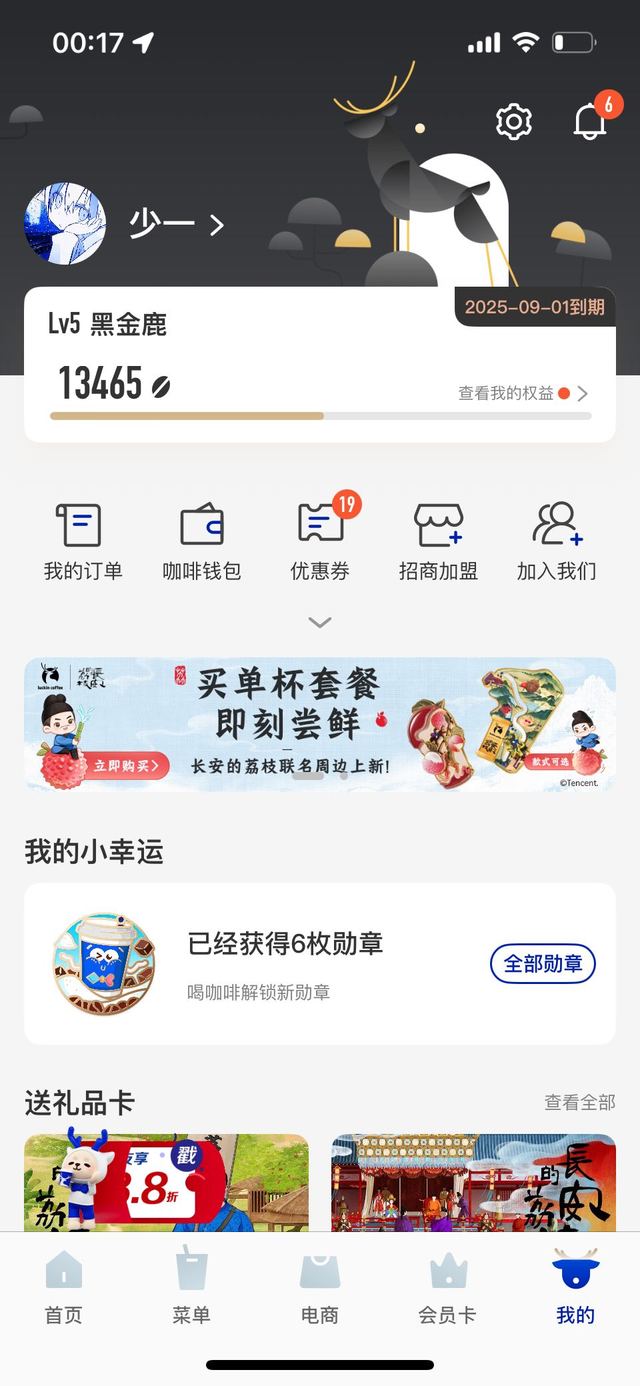The height and width of the screenshot is (1386, 640).
Task: Tap 加入我们 join us
Action: point(556,542)
